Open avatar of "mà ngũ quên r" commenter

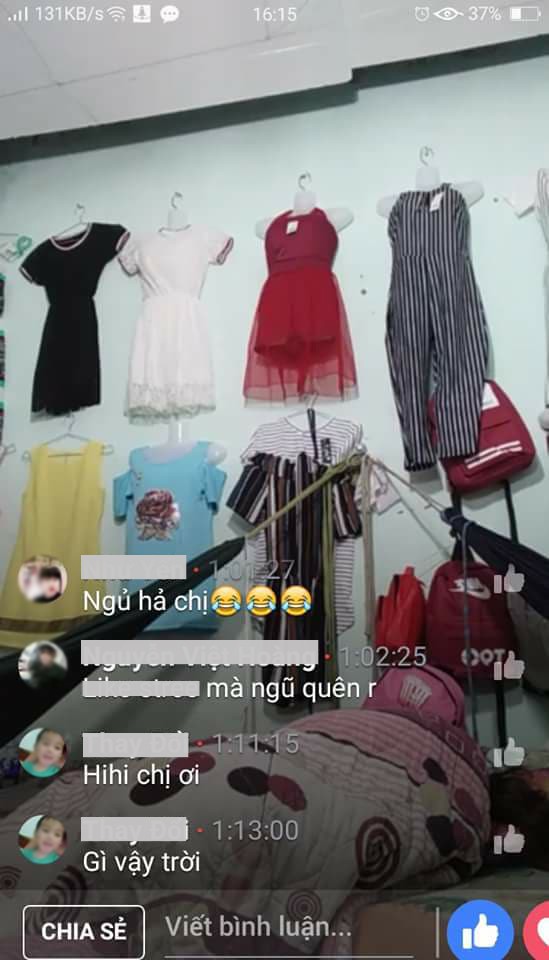[x=42, y=666]
